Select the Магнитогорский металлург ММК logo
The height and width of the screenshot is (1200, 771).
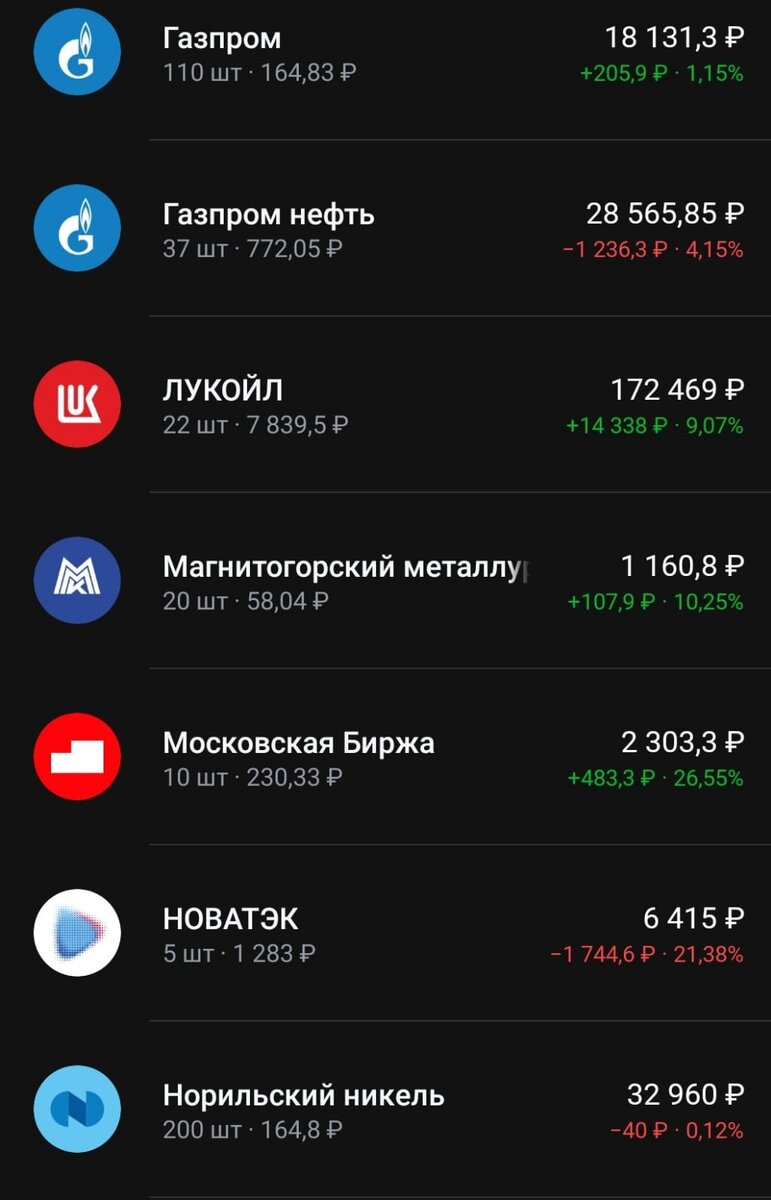[77, 580]
